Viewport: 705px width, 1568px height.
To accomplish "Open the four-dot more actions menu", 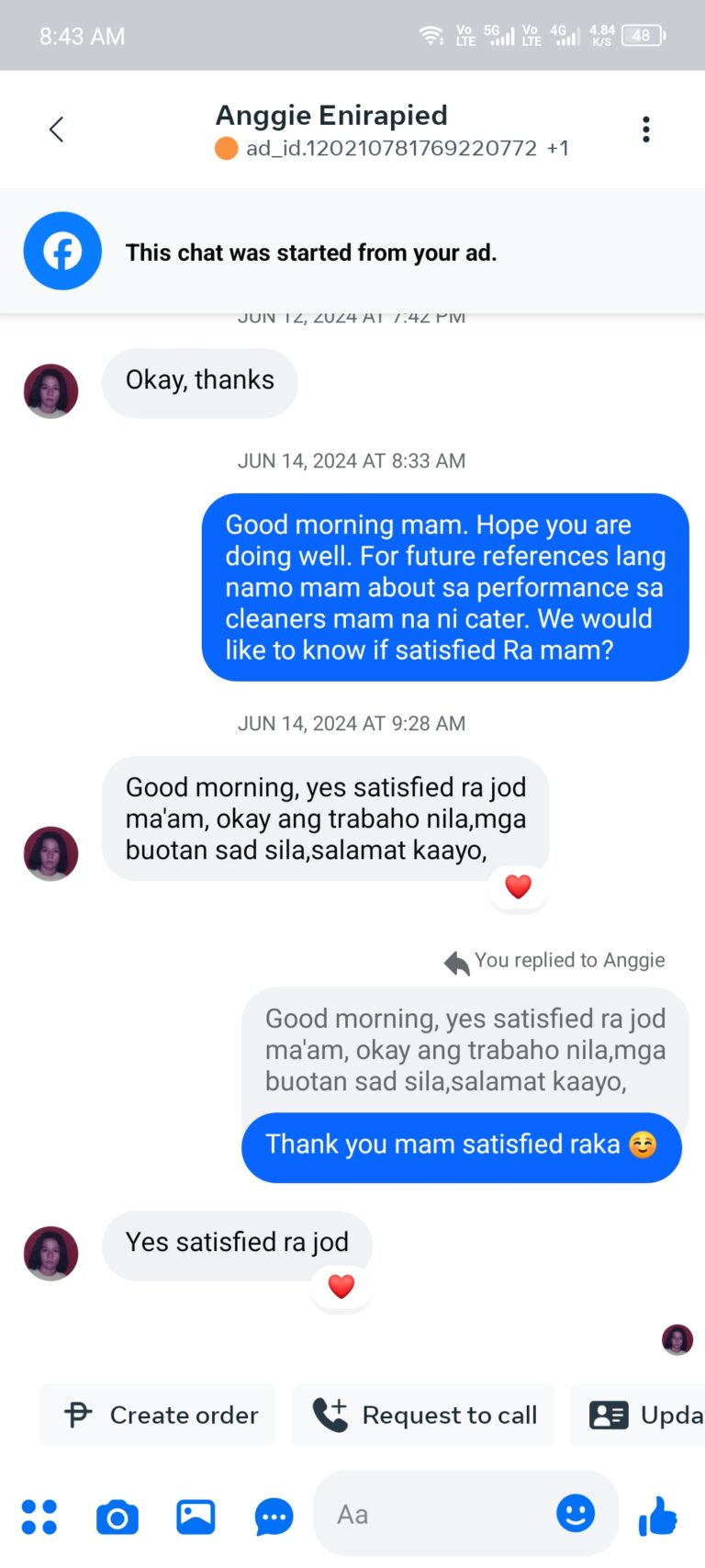I will pos(39,1517).
